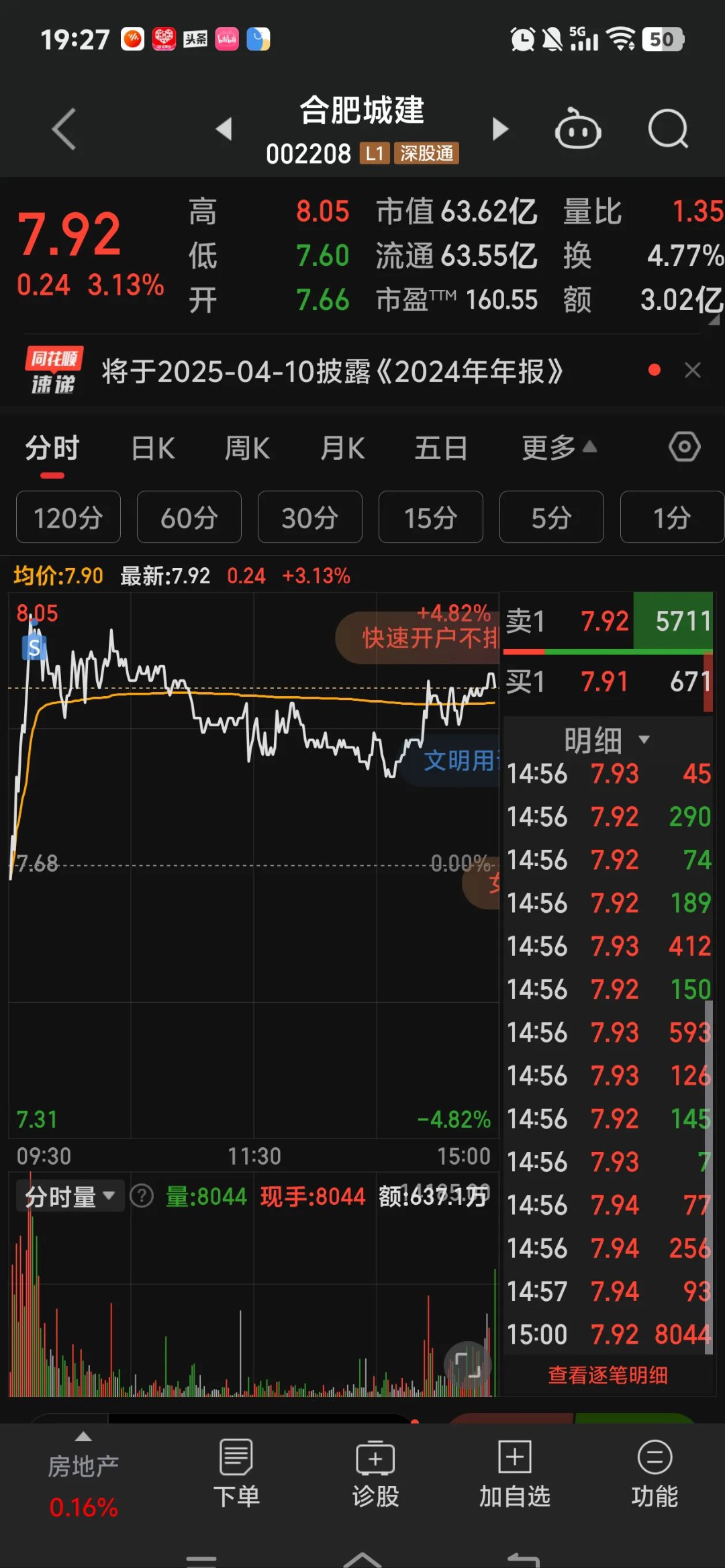Switch to the 日K chart tab
This screenshot has height=1568, width=725.
153,446
